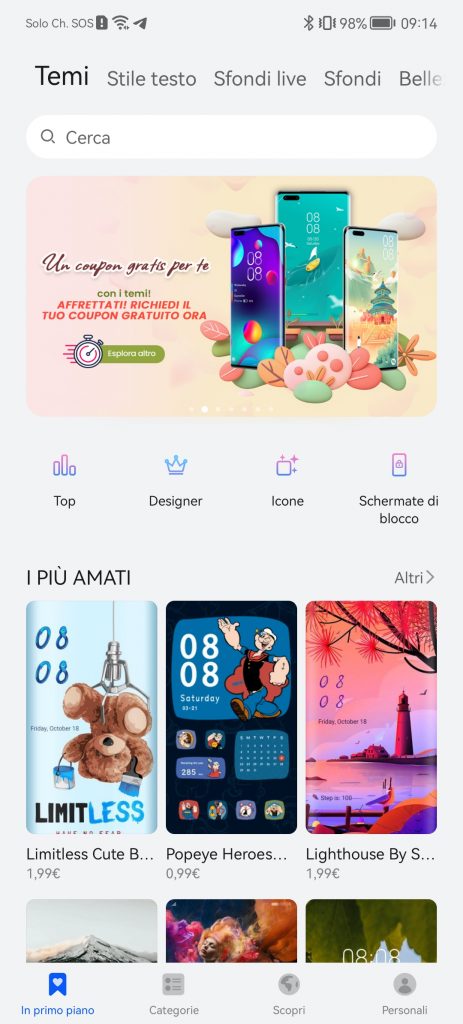The width and height of the screenshot is (463, 1024).
Task: Switch to the Sfondi live tab
Action: point(260,78)
